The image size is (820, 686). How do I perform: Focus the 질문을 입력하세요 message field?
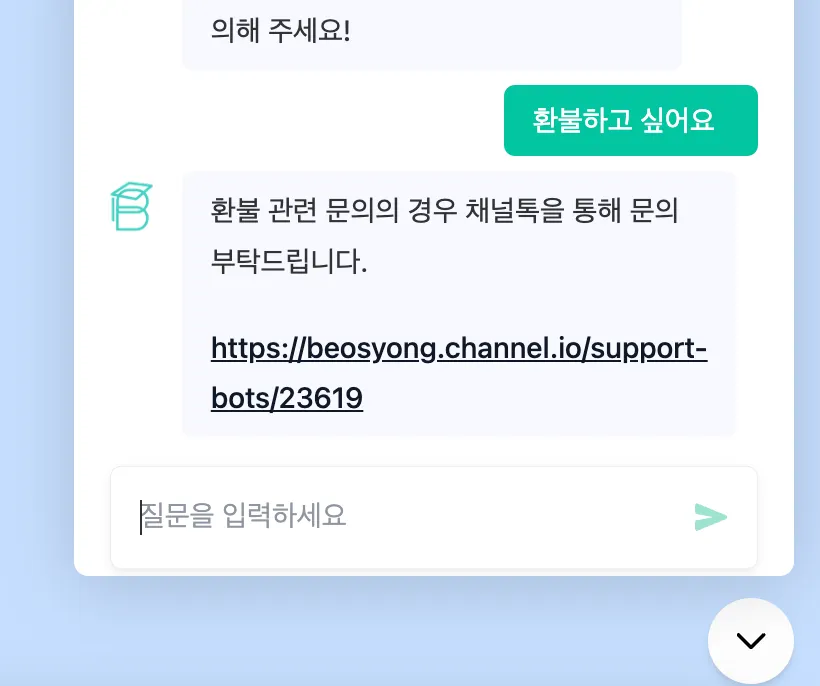point(400,516)
